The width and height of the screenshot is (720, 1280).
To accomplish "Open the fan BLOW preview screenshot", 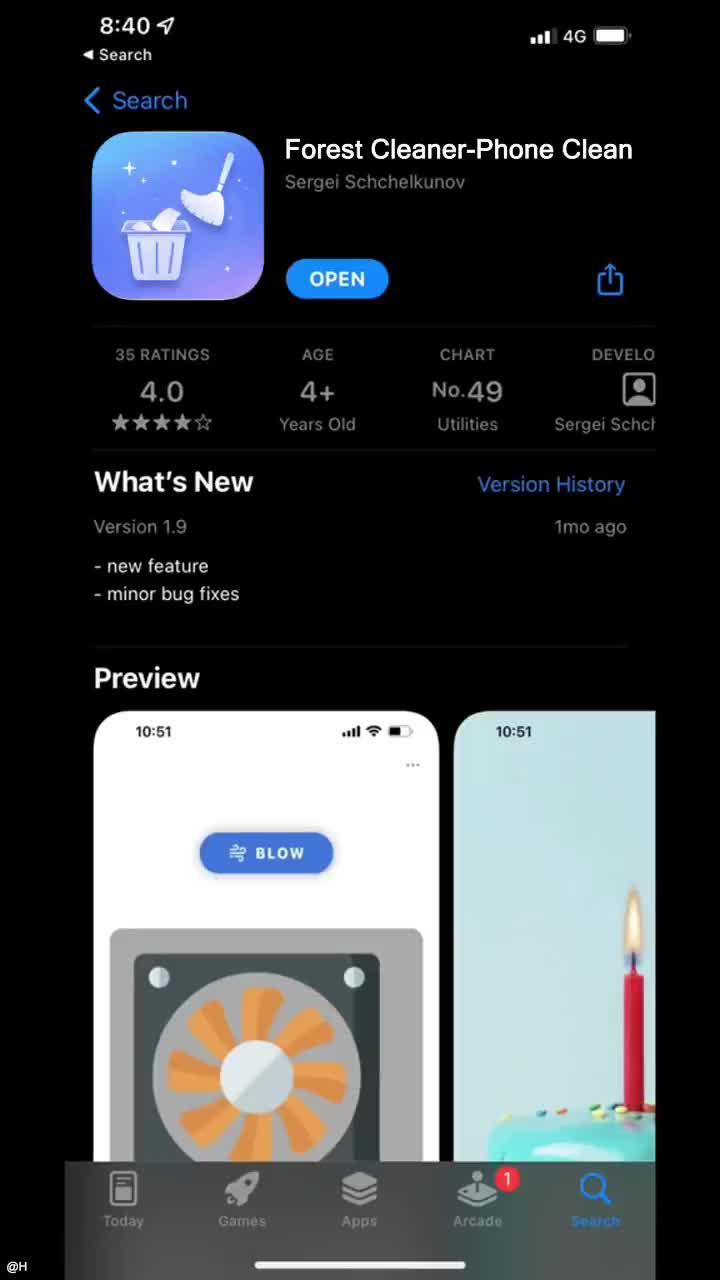I will tap(266, 935).
